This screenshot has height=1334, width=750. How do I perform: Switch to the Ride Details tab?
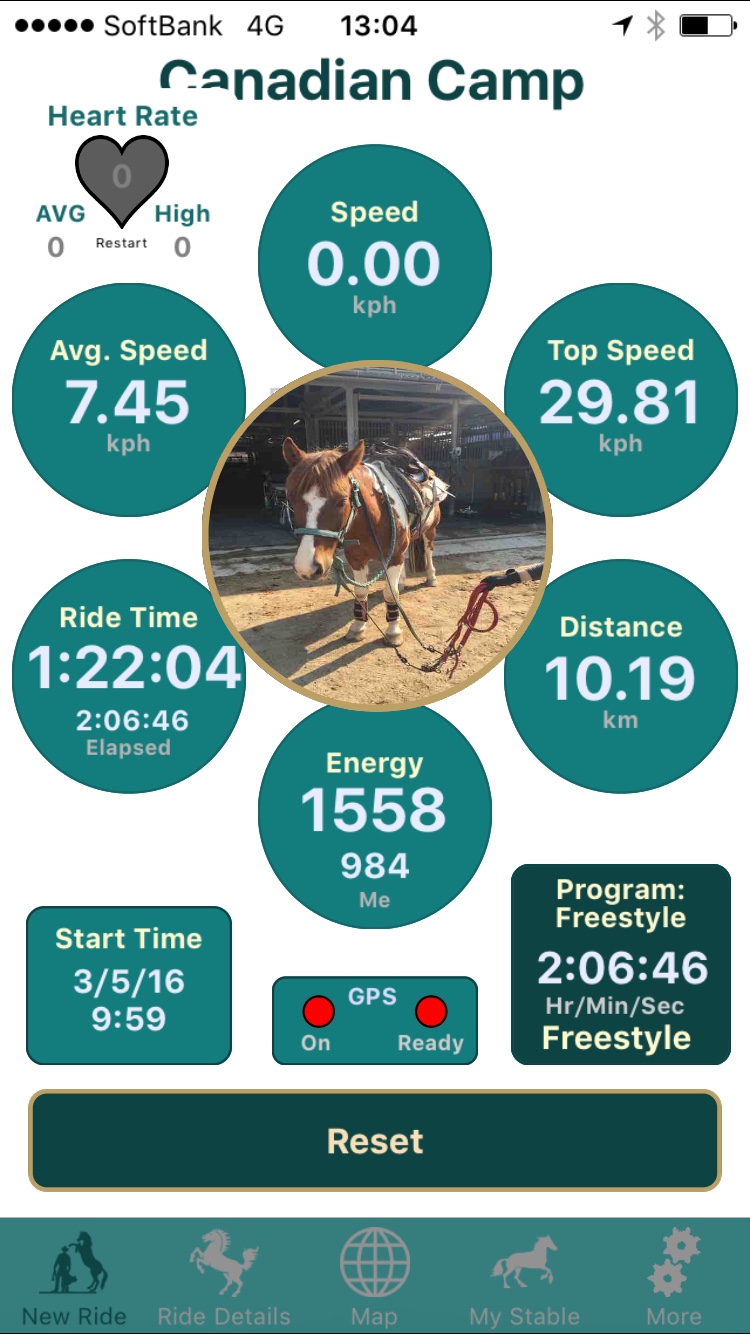pyautogui.click(x=224, y=1275)
